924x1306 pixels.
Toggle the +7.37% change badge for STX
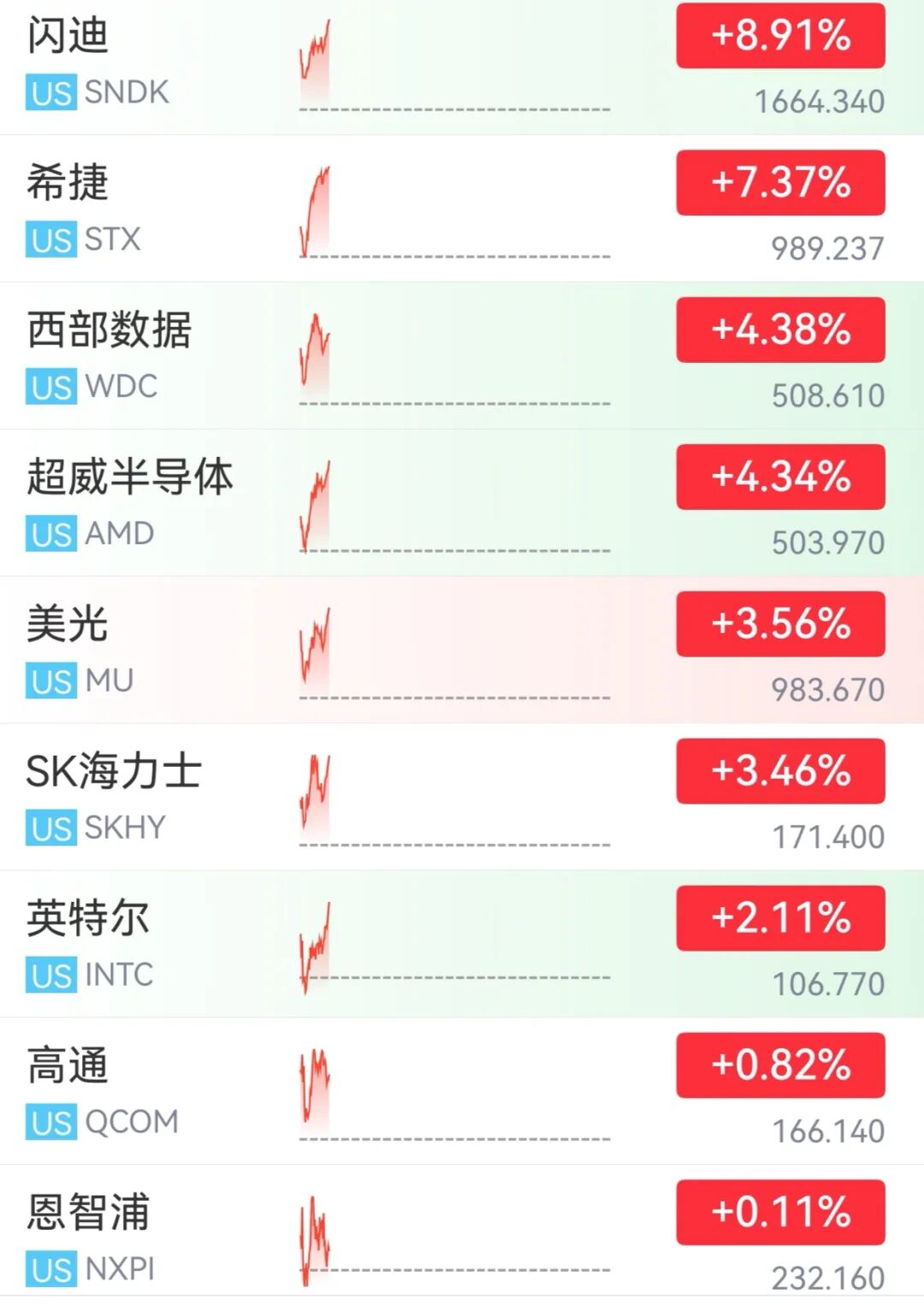pos(780,183)
